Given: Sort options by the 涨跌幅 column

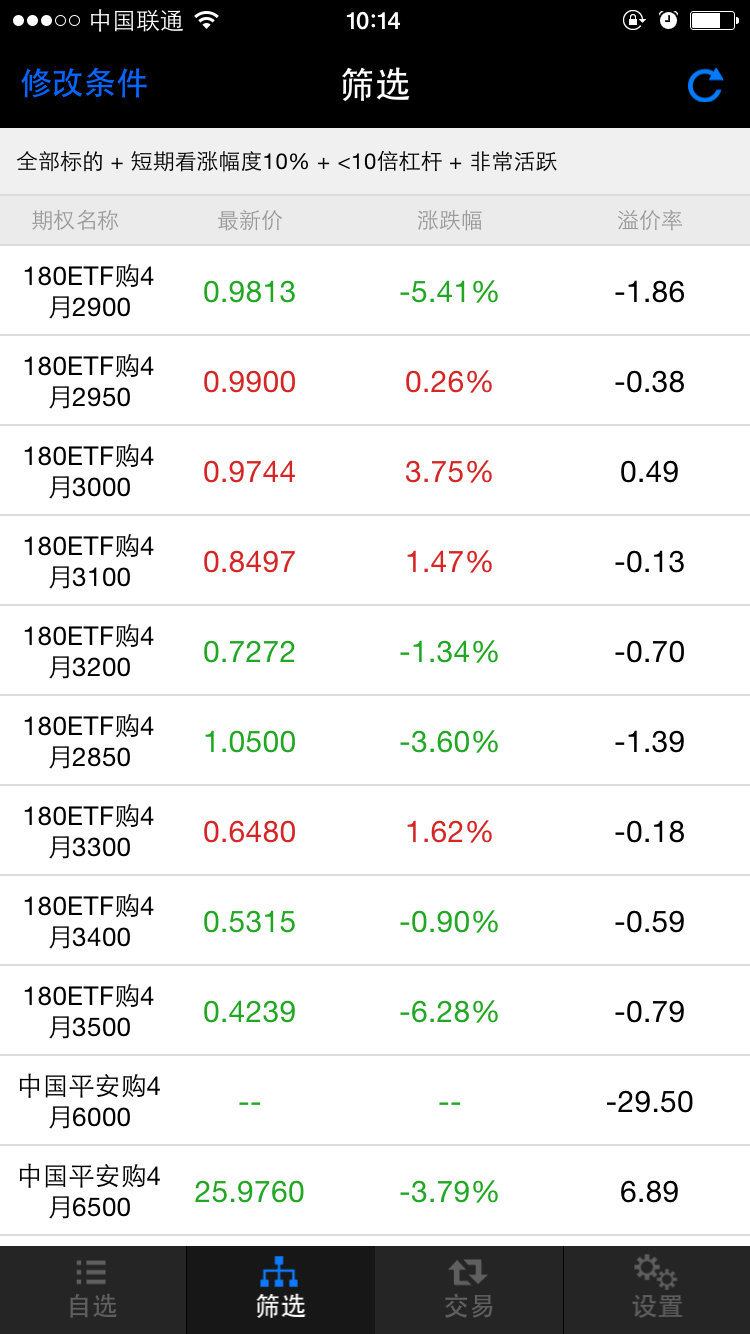Looking at the screenshot, I should (x=449, y=220).
